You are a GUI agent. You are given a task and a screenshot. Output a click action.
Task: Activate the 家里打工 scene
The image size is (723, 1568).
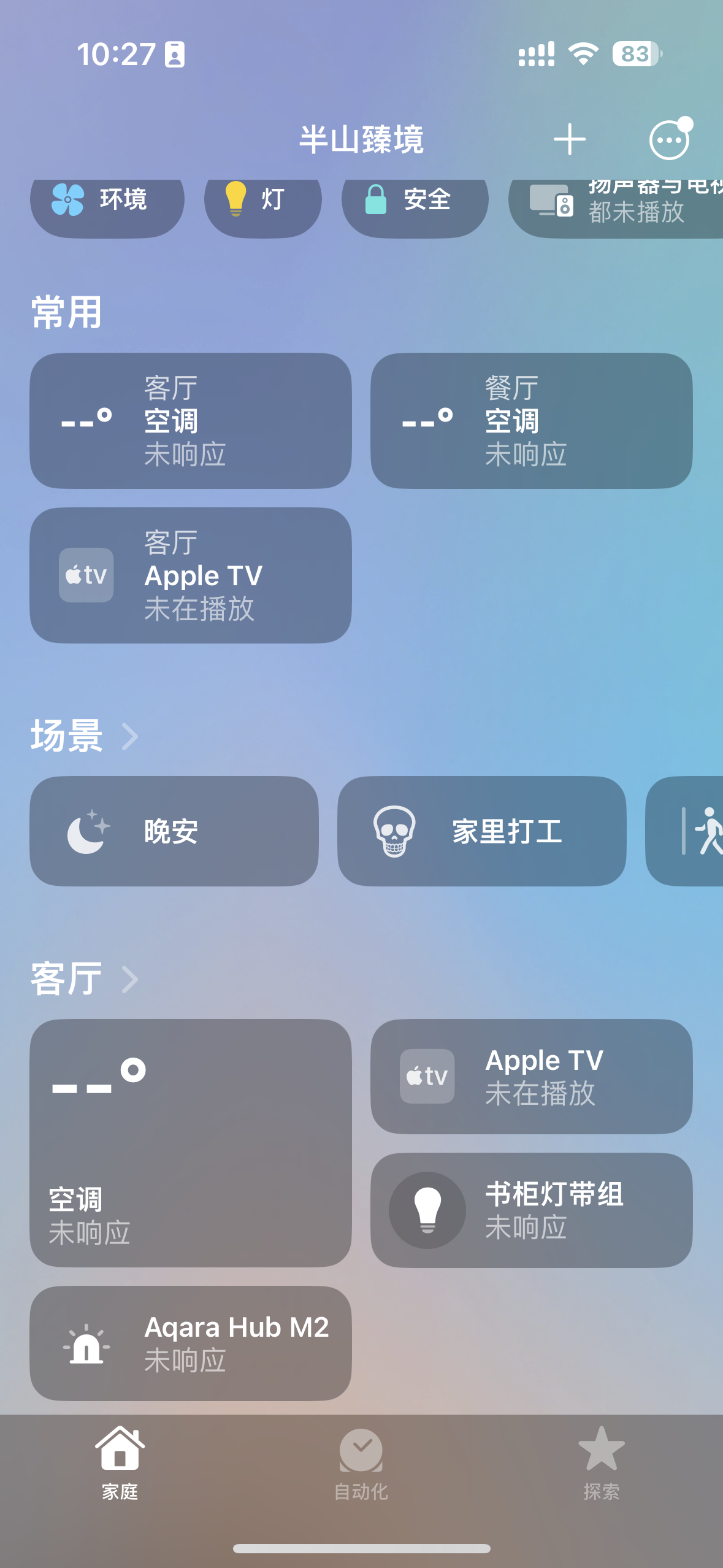pos(481,831)
